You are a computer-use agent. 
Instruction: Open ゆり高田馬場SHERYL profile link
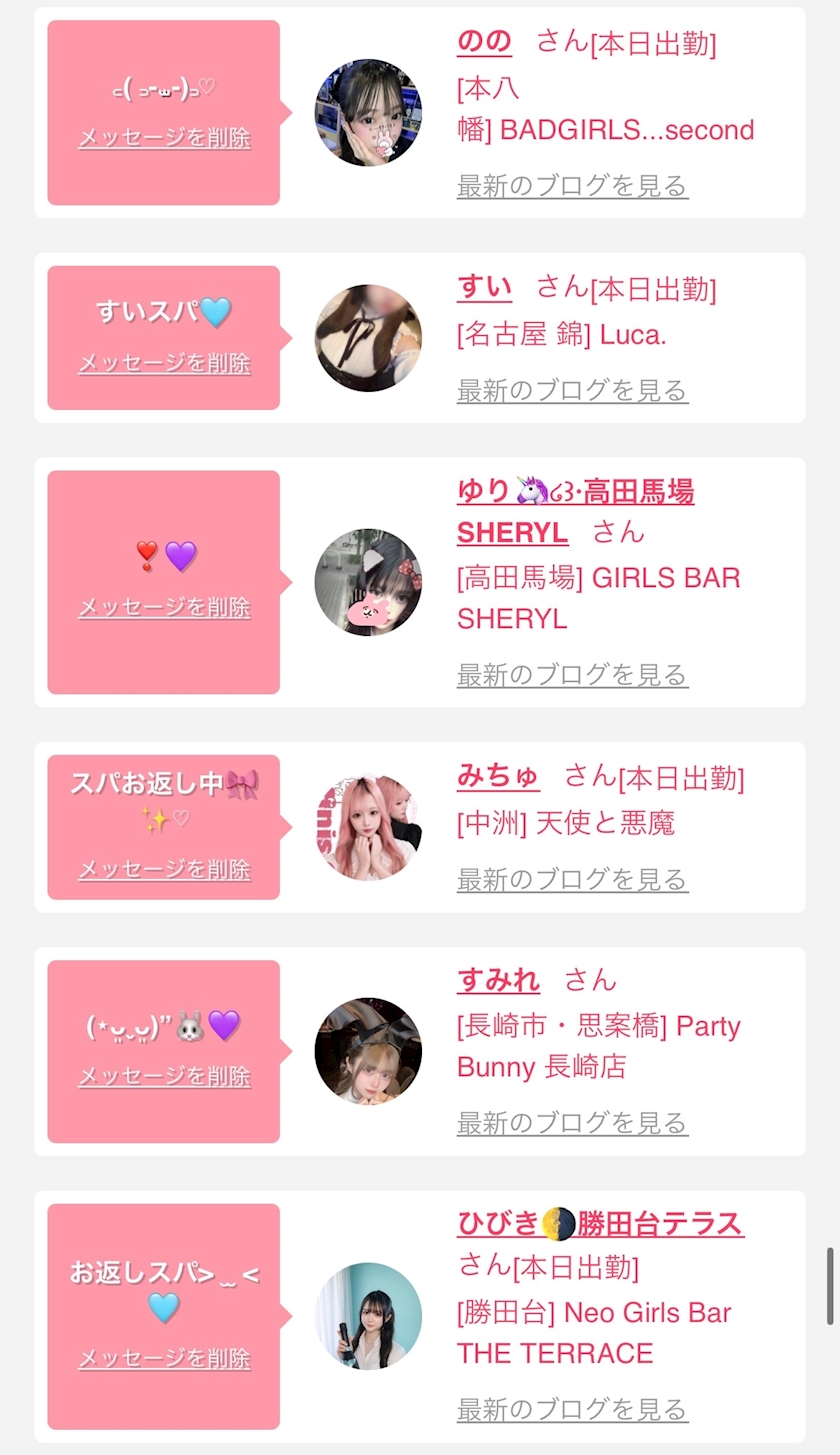[x=575, y=512]
